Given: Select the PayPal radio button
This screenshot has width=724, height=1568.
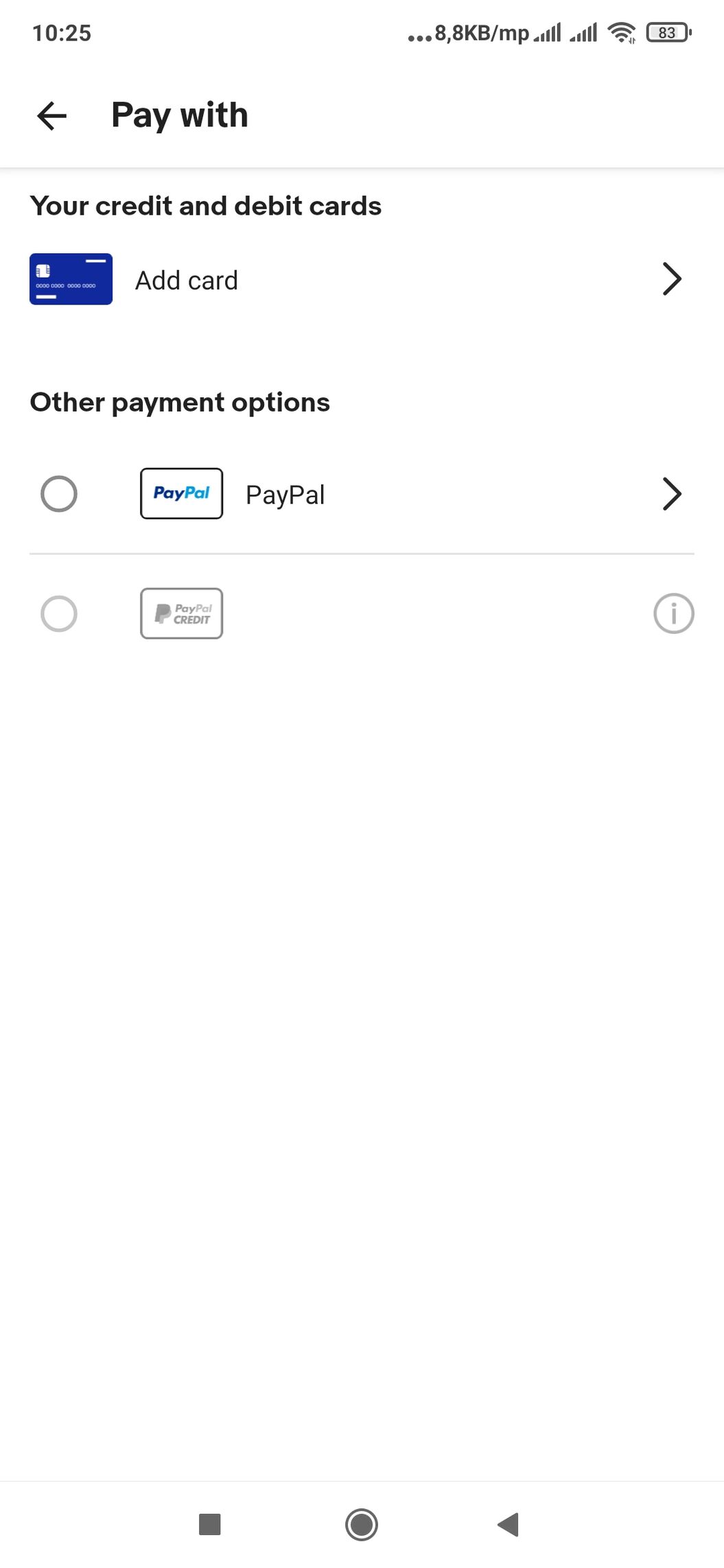Looking at the screenshot, I should pyautogui.click(x=59, y=494).
